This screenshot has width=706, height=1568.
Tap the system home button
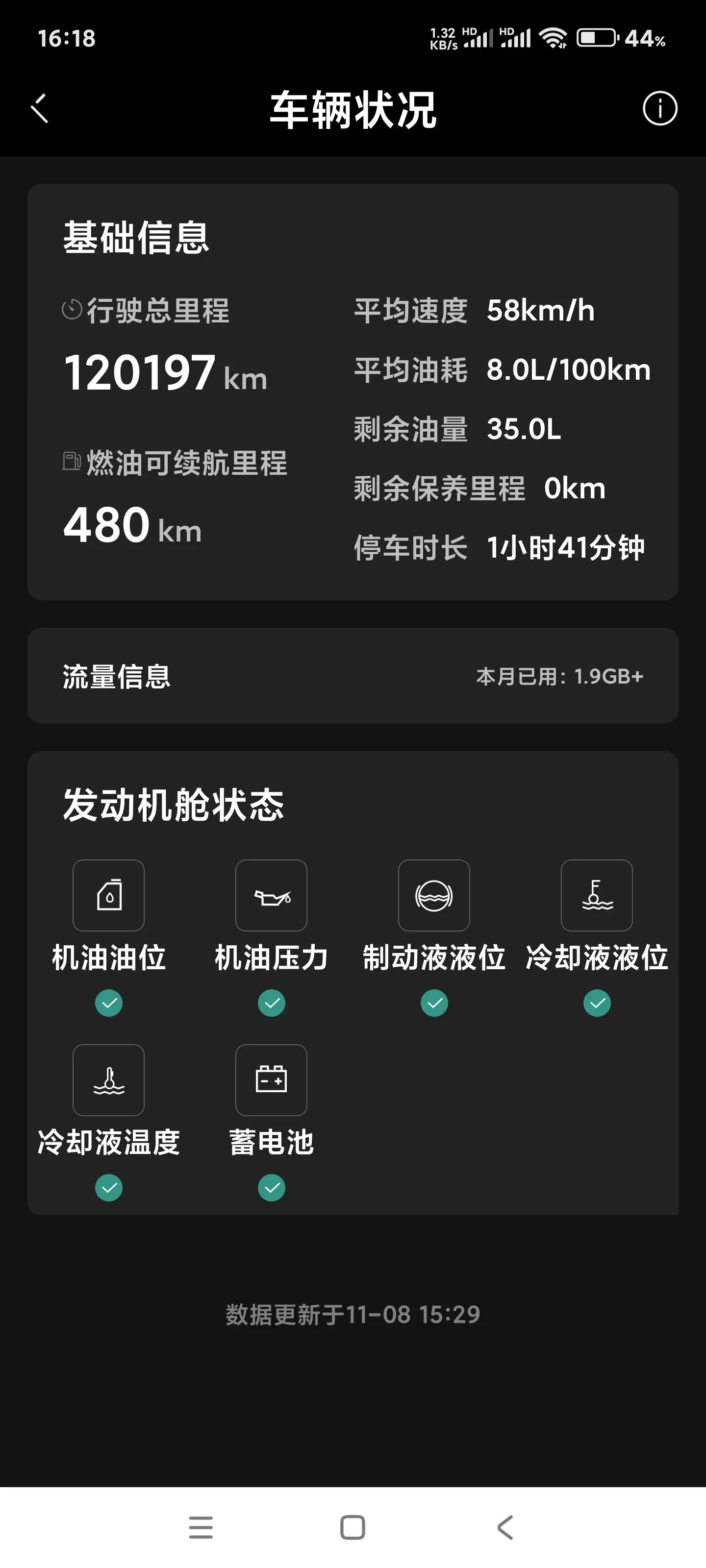point(353,1527)
